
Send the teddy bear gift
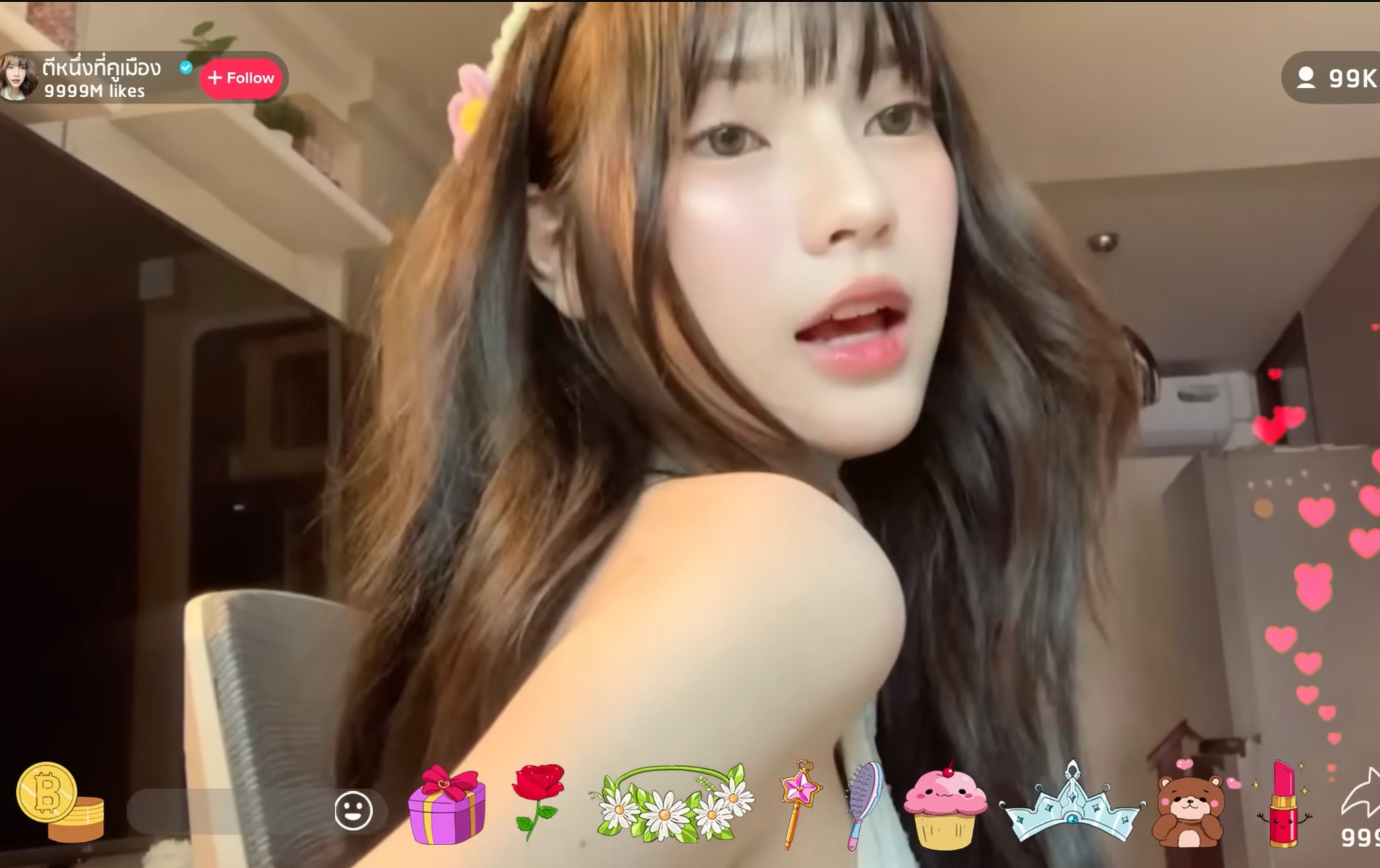point(1189,809)
